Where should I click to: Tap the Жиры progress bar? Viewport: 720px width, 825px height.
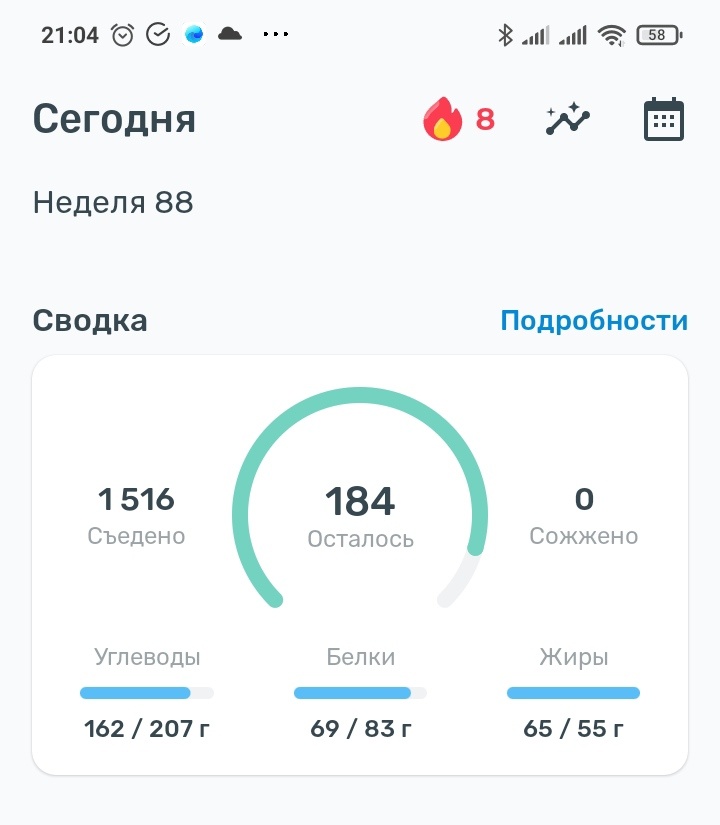573,692
